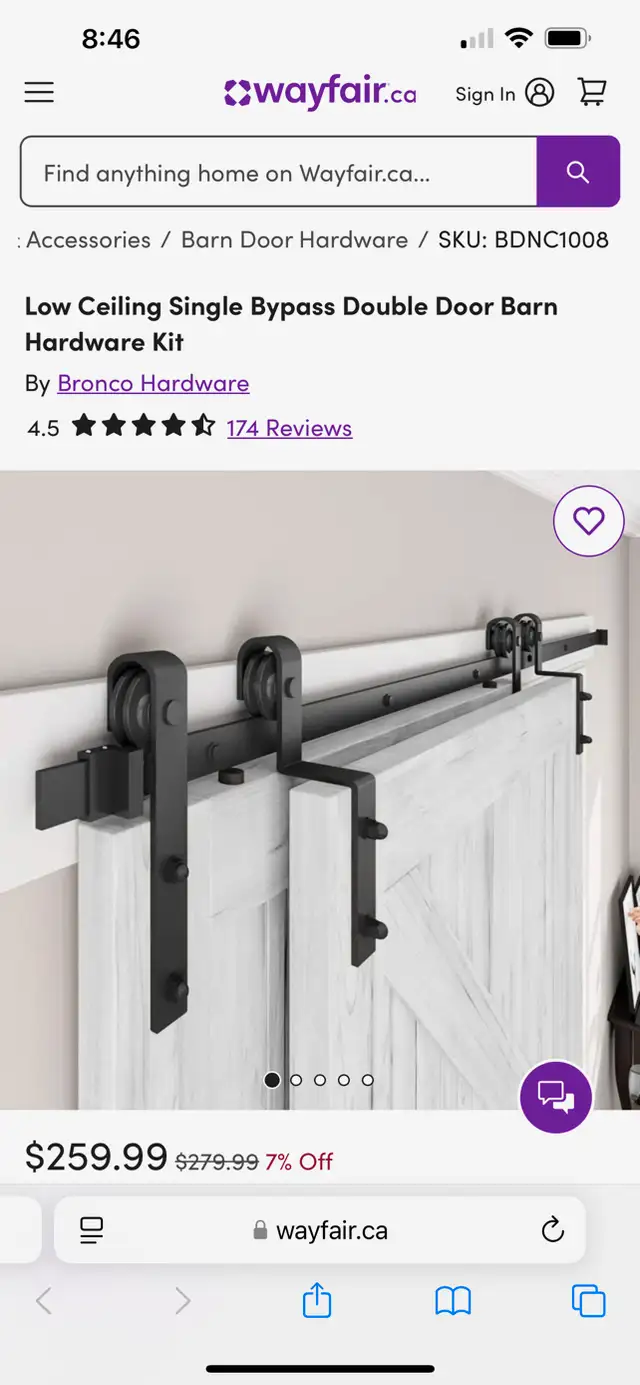Open the hamburger menu
The image size is (640, 1385).
(39, 93)
